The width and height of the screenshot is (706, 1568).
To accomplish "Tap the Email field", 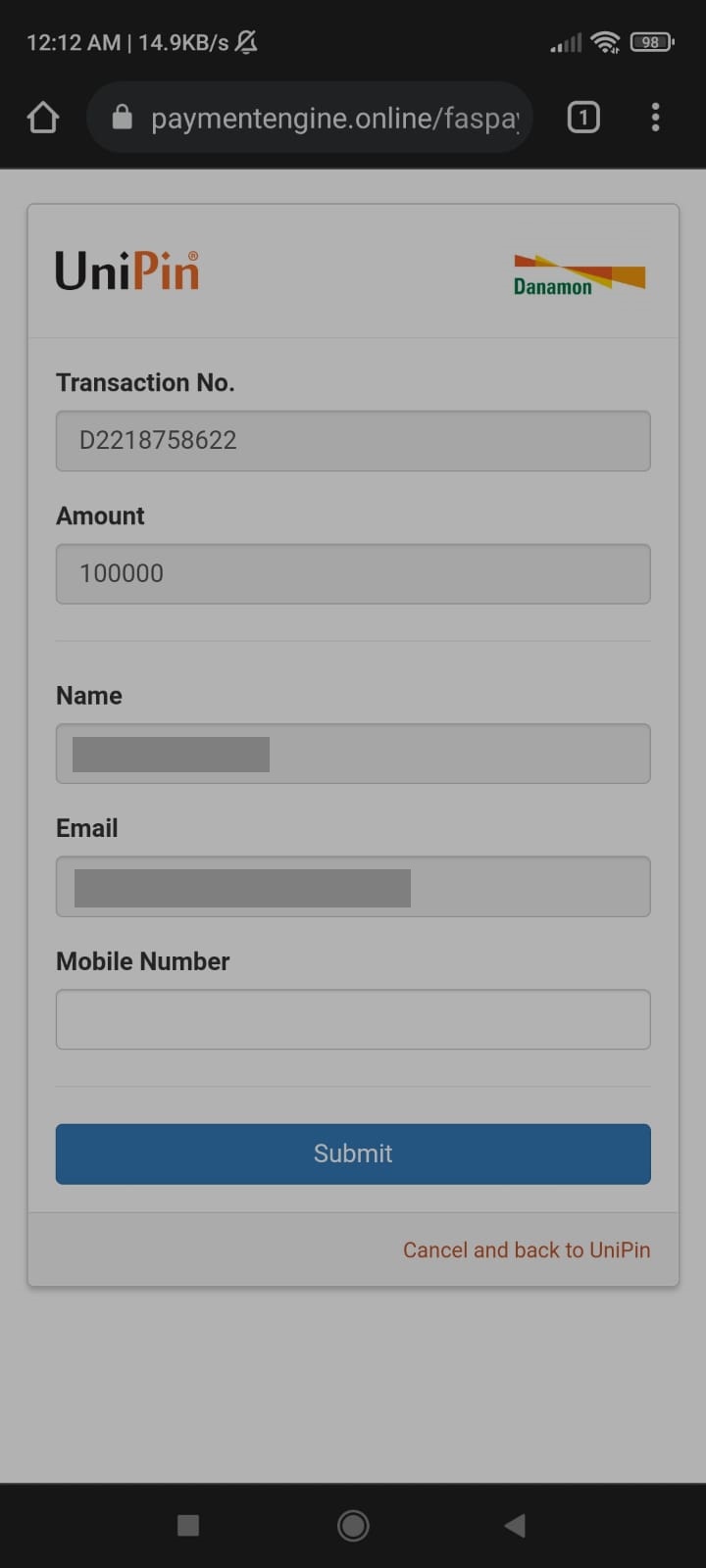I will (353, 887).
